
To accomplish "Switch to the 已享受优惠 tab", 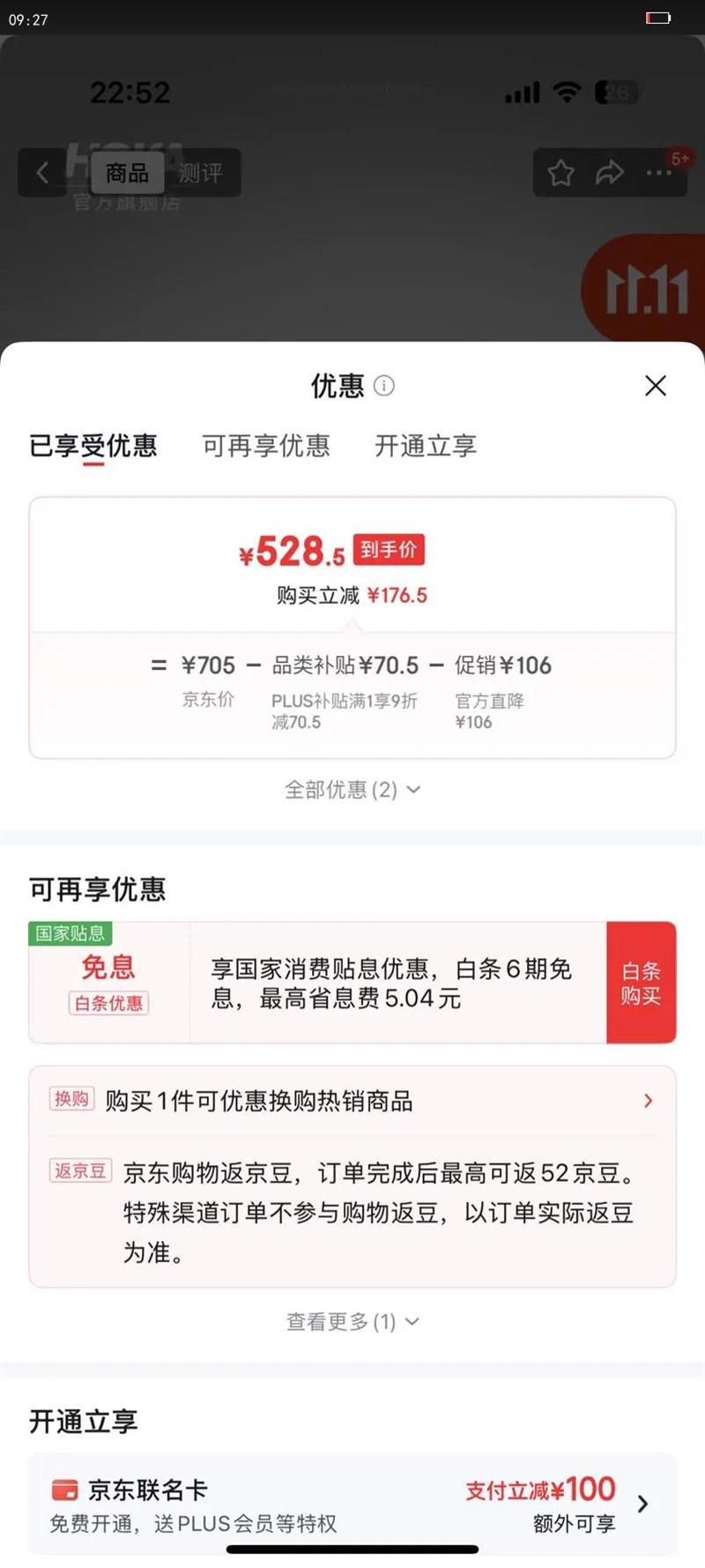I will pyautogui.click(x=93, y=446).
